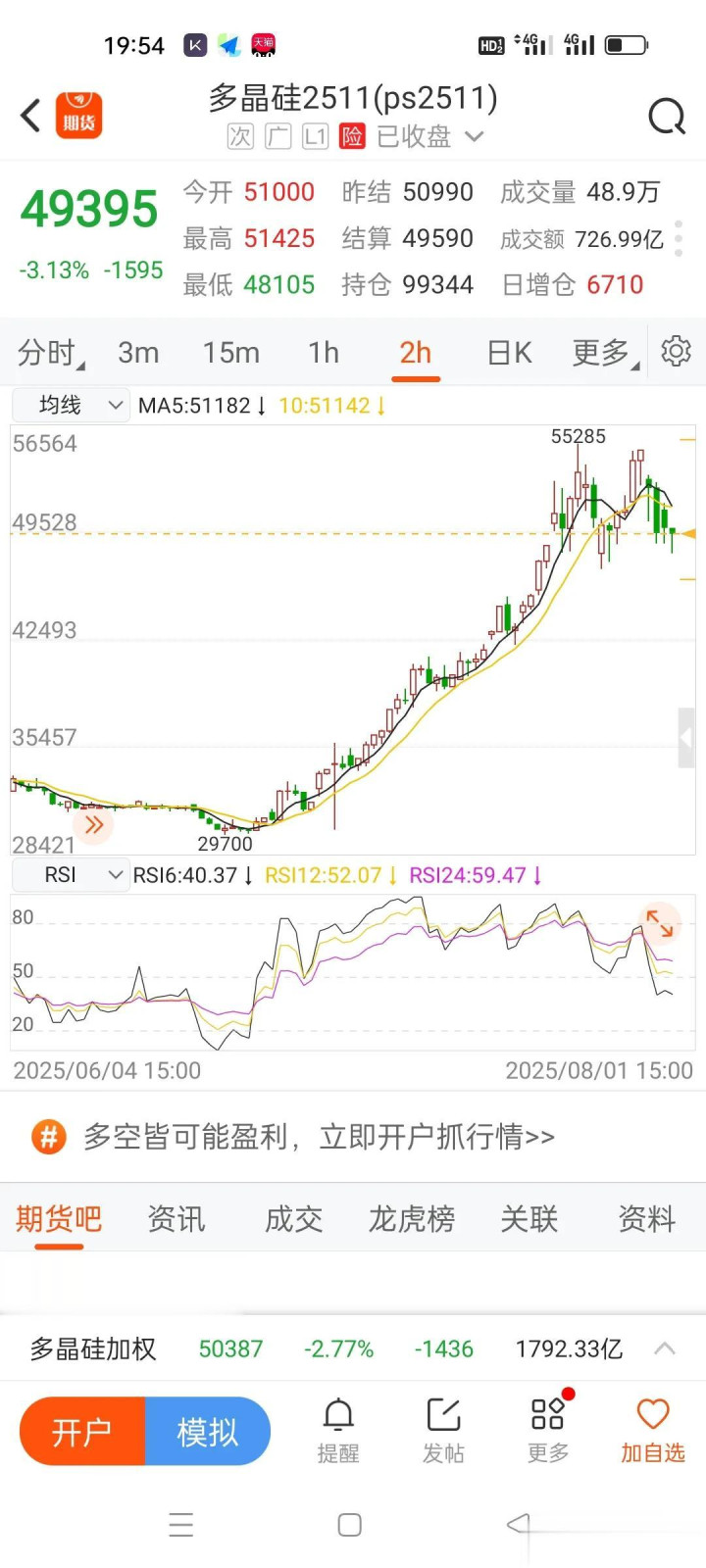Open the RSI indicator dropdown
The height and width of the screenshot is (1568, 706).
pos(72,875)
